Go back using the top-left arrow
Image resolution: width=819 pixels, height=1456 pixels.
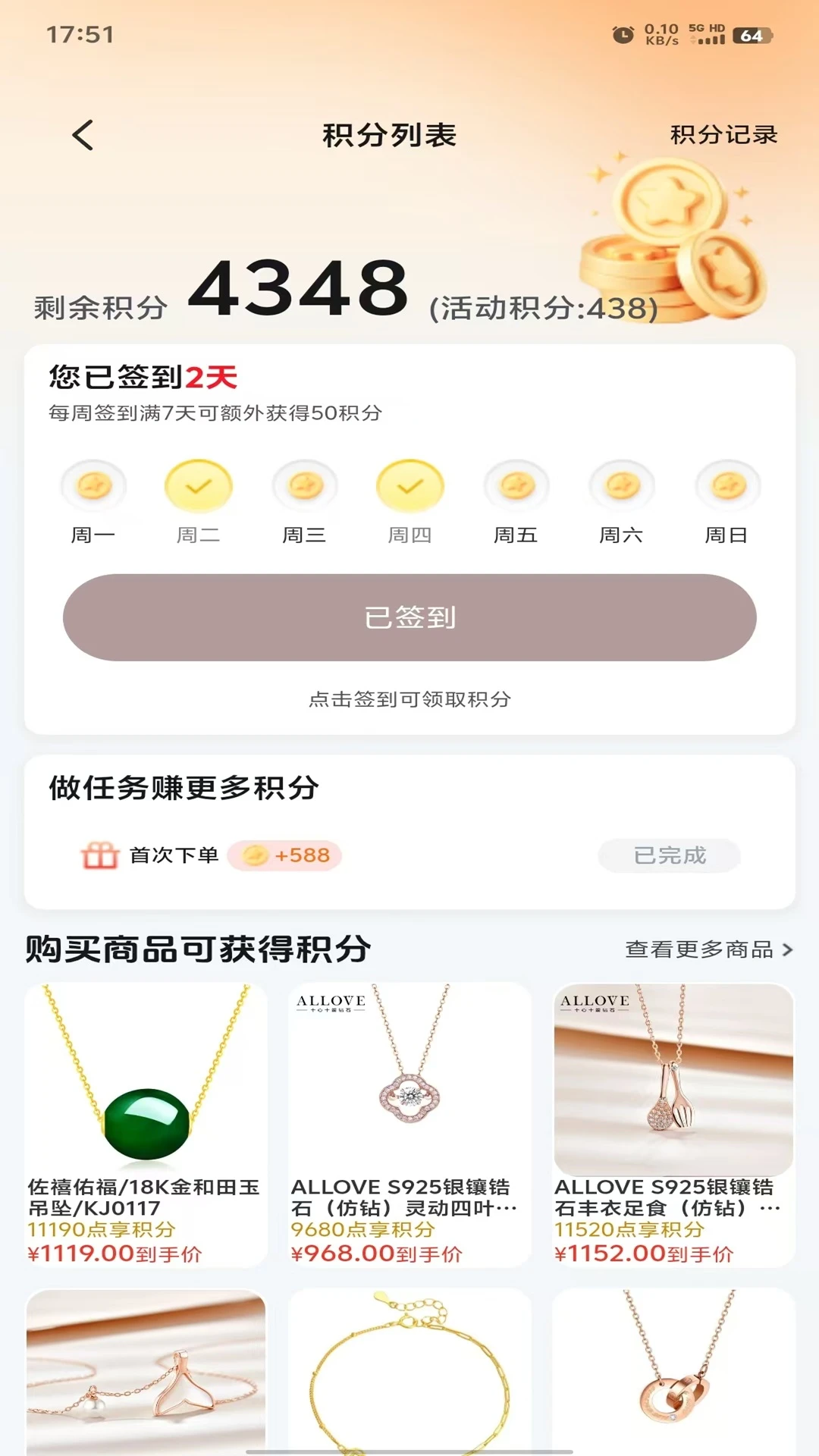[83, 136]
